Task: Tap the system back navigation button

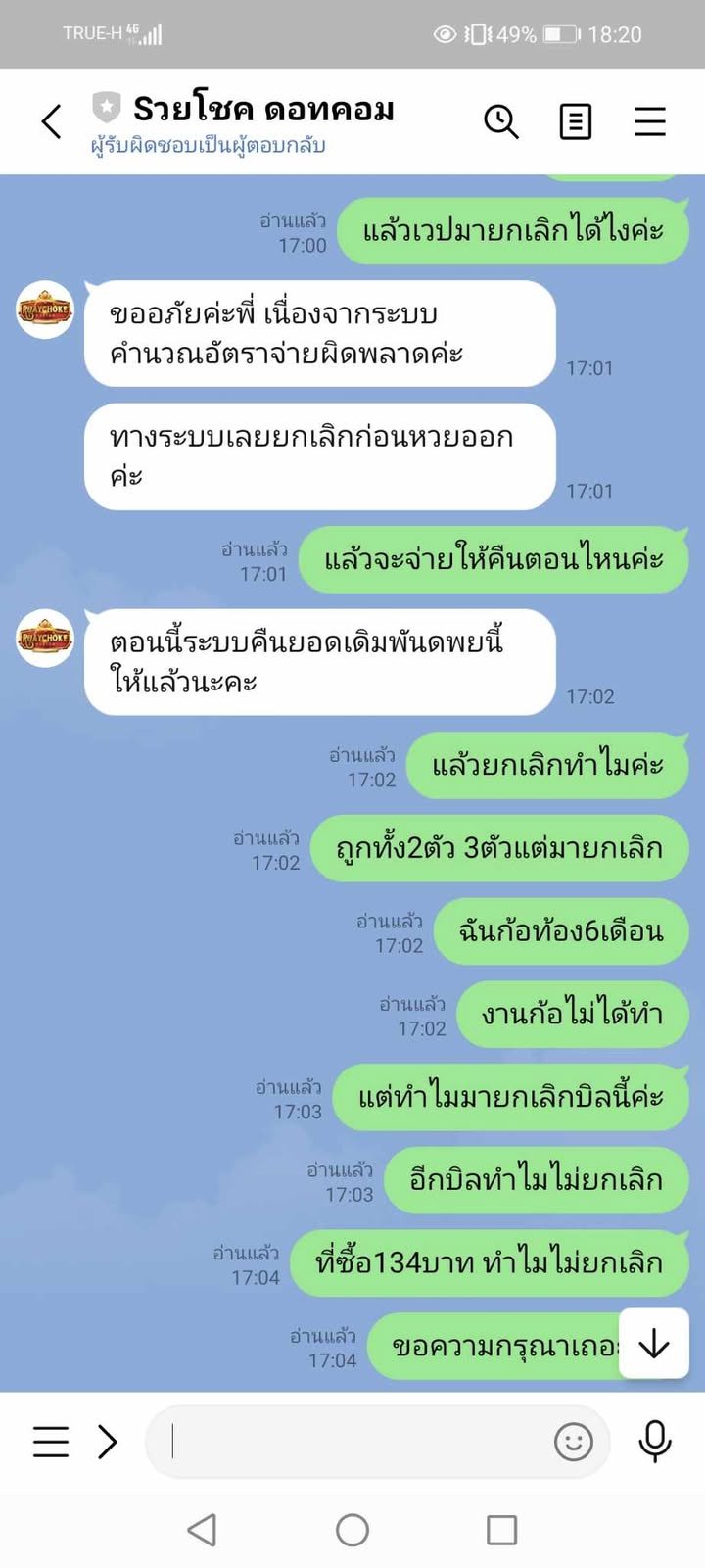Action: point(202,1530)
